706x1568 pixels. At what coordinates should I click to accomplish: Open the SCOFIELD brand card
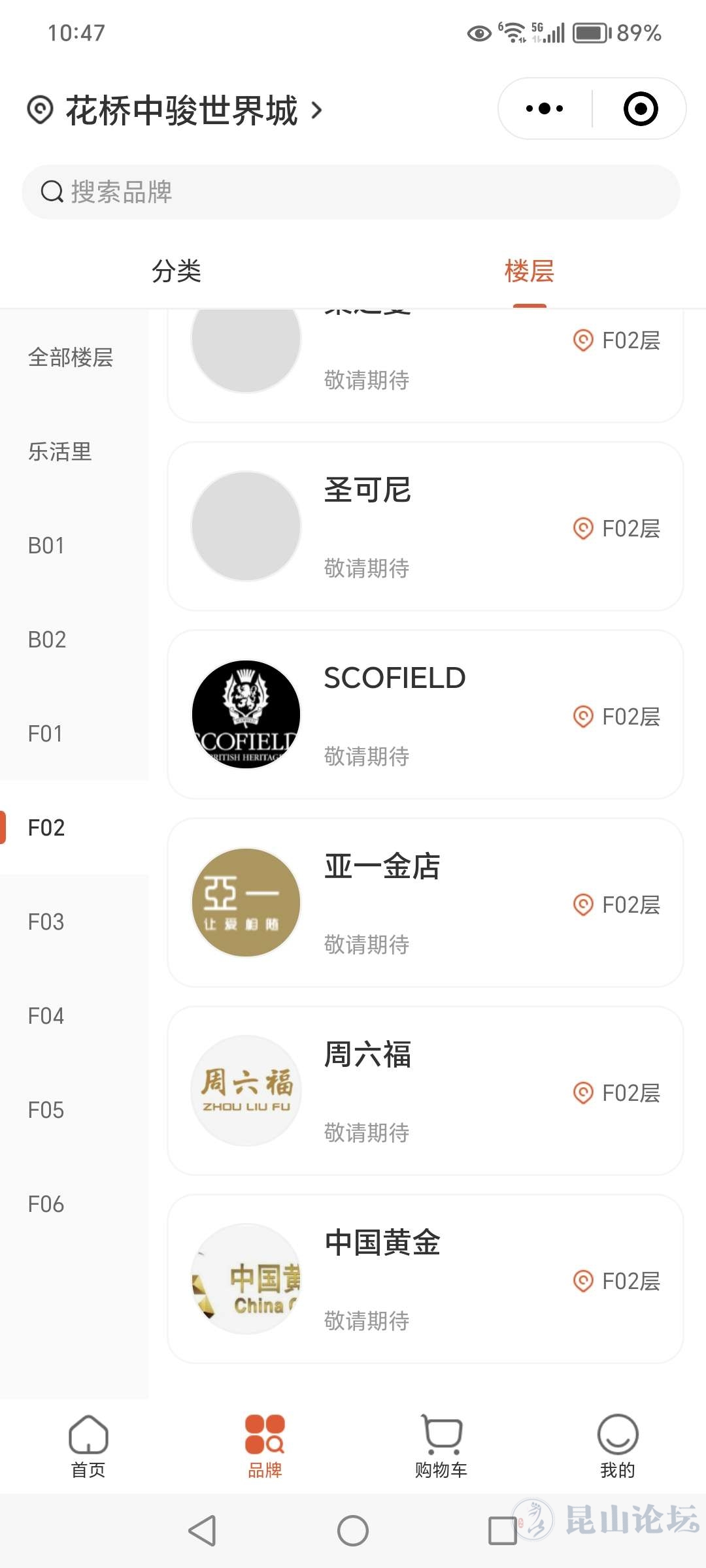[x=426, y=715]
